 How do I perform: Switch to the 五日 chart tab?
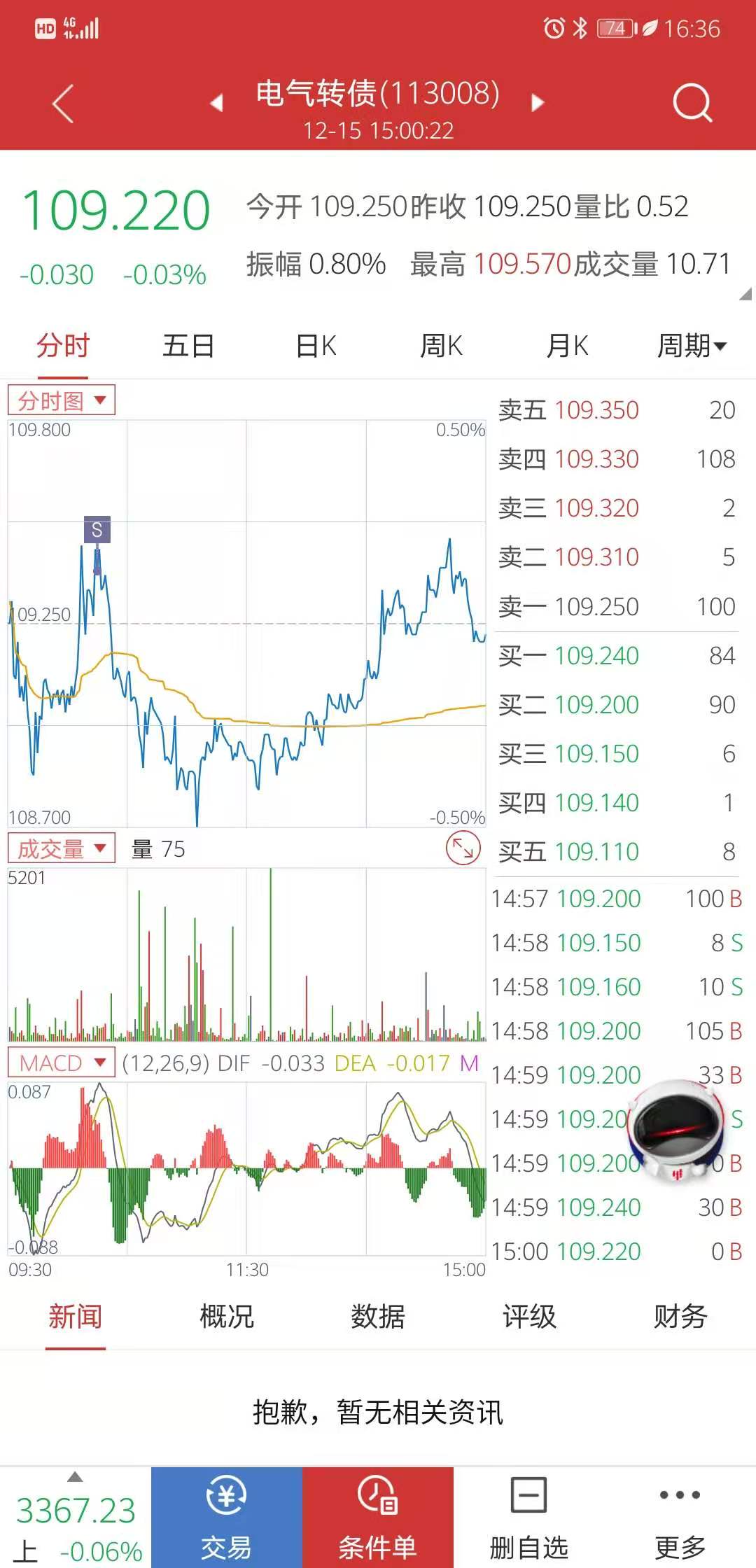pos(188,346)
